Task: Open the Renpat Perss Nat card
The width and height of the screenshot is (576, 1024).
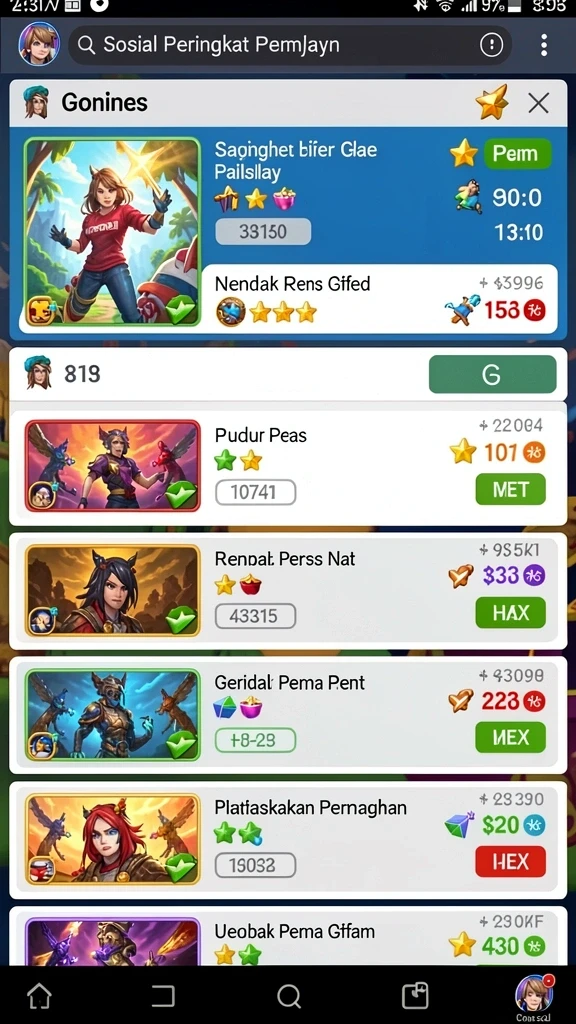Action: pyautogui.click(x=288, y=590)
